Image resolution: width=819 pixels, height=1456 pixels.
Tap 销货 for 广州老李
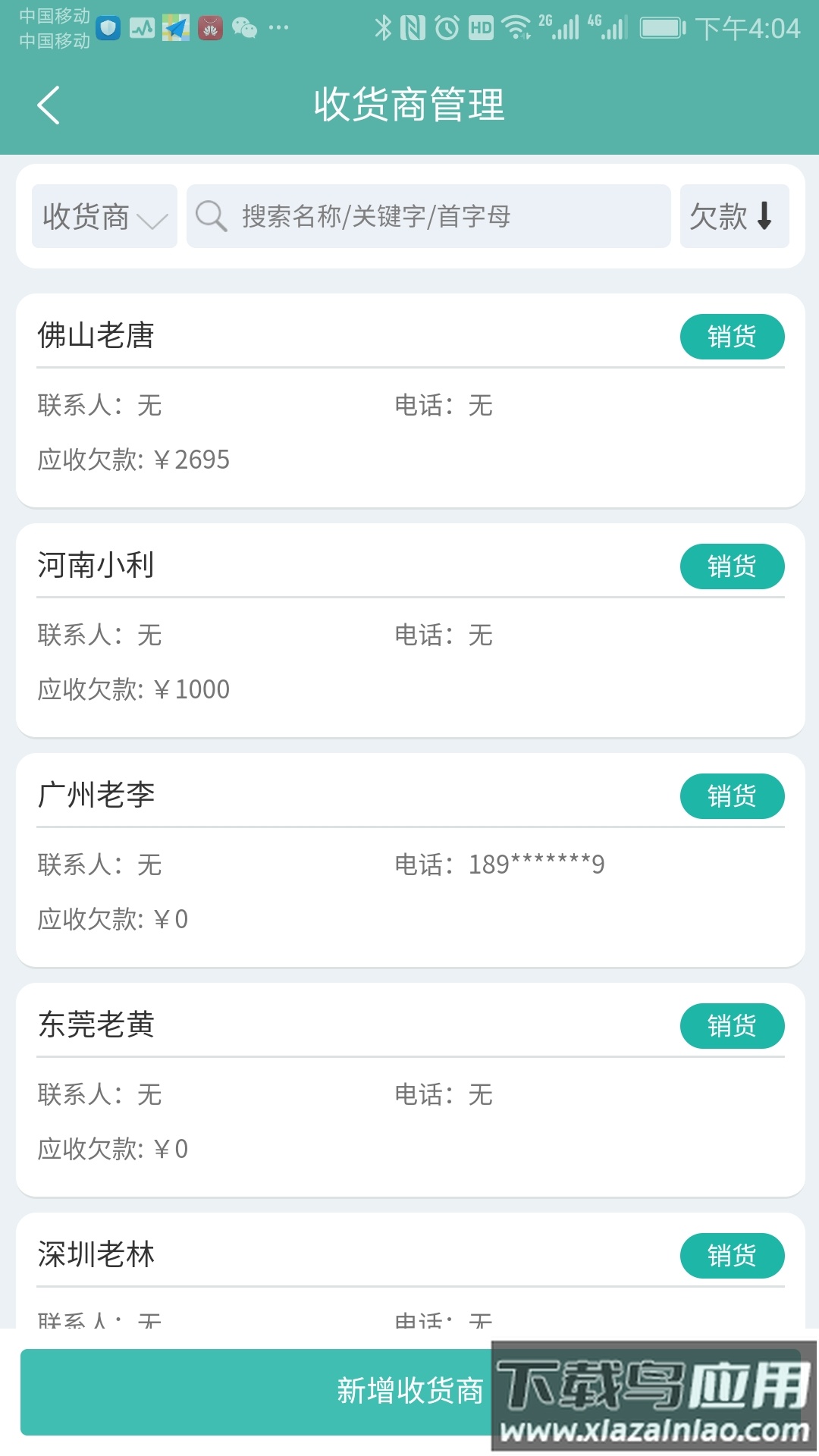tap(731, 795)
